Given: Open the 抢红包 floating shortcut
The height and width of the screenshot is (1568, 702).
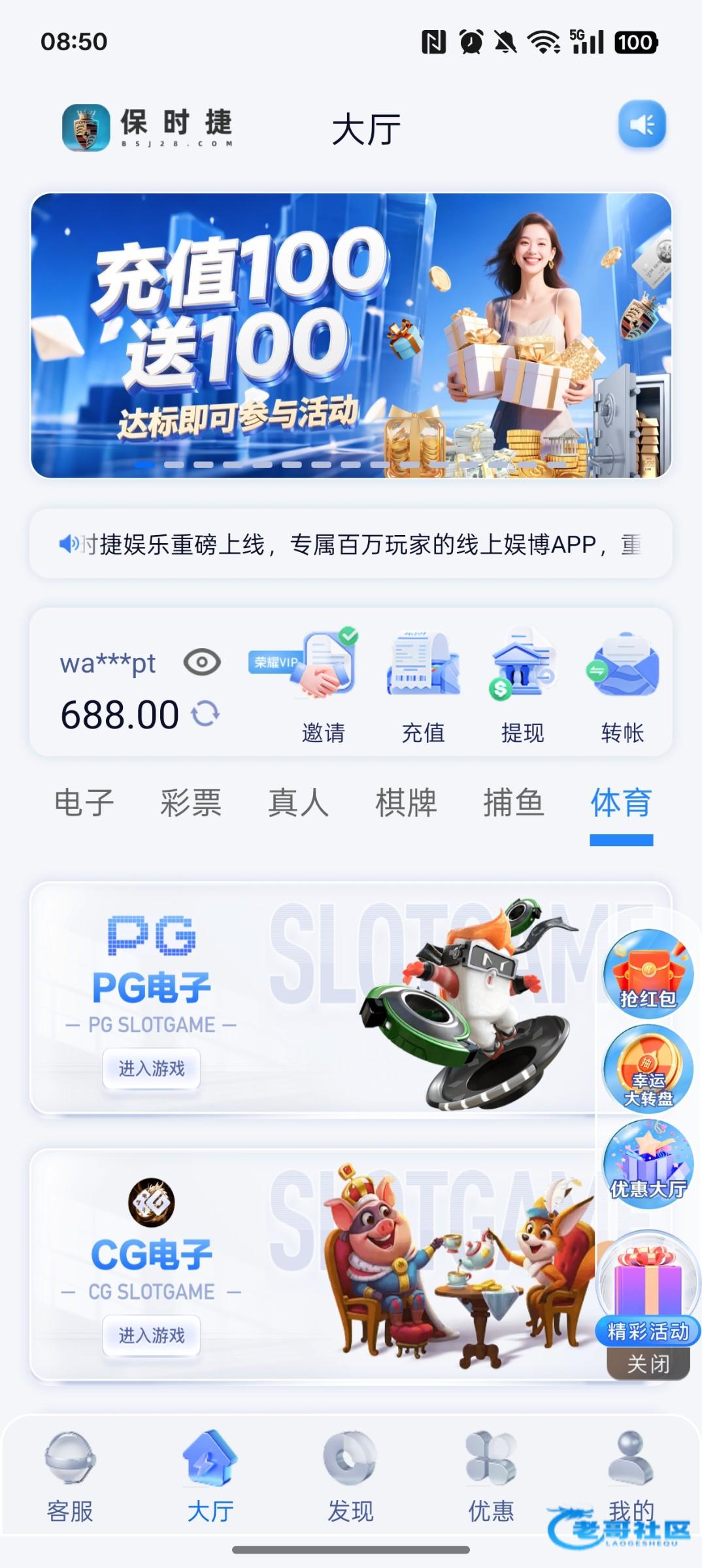Looking at the screenshot, I should [x=648, y=973].
